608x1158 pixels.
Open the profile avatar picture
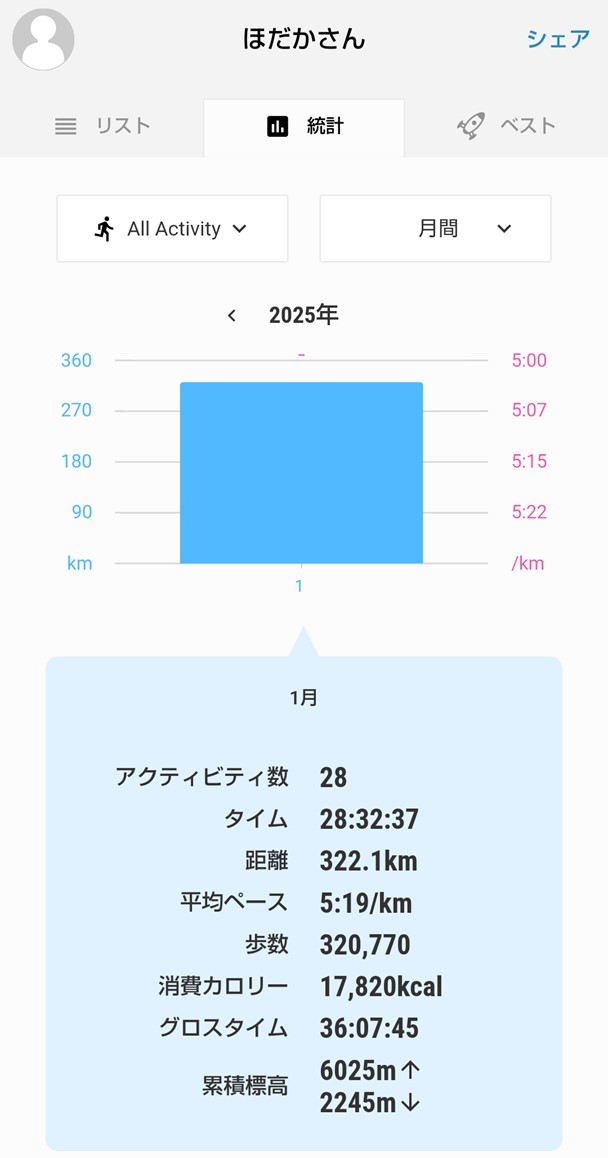point(43,39)
